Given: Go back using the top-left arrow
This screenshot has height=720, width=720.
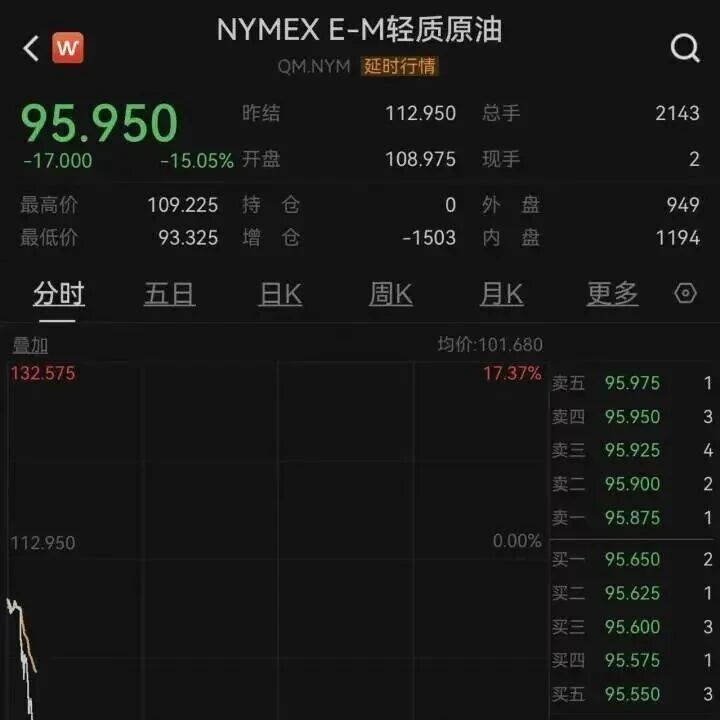Looking at the screenshot, I should click(31, 48).
